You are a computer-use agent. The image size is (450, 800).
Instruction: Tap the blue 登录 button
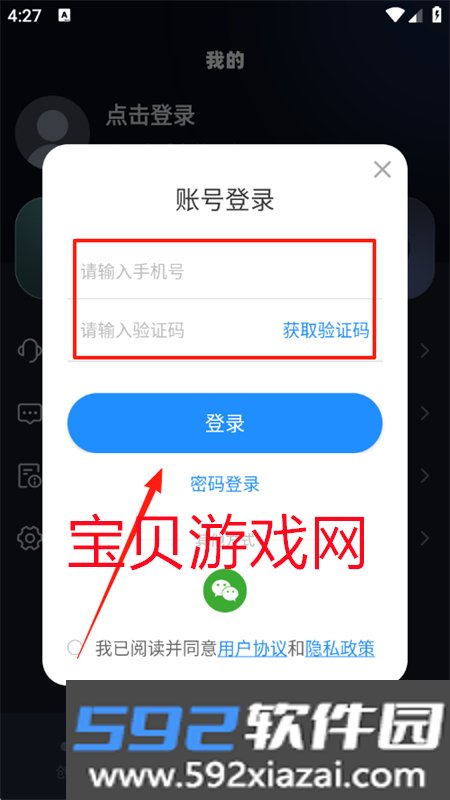pyautogui.click(x=224, y=423)
